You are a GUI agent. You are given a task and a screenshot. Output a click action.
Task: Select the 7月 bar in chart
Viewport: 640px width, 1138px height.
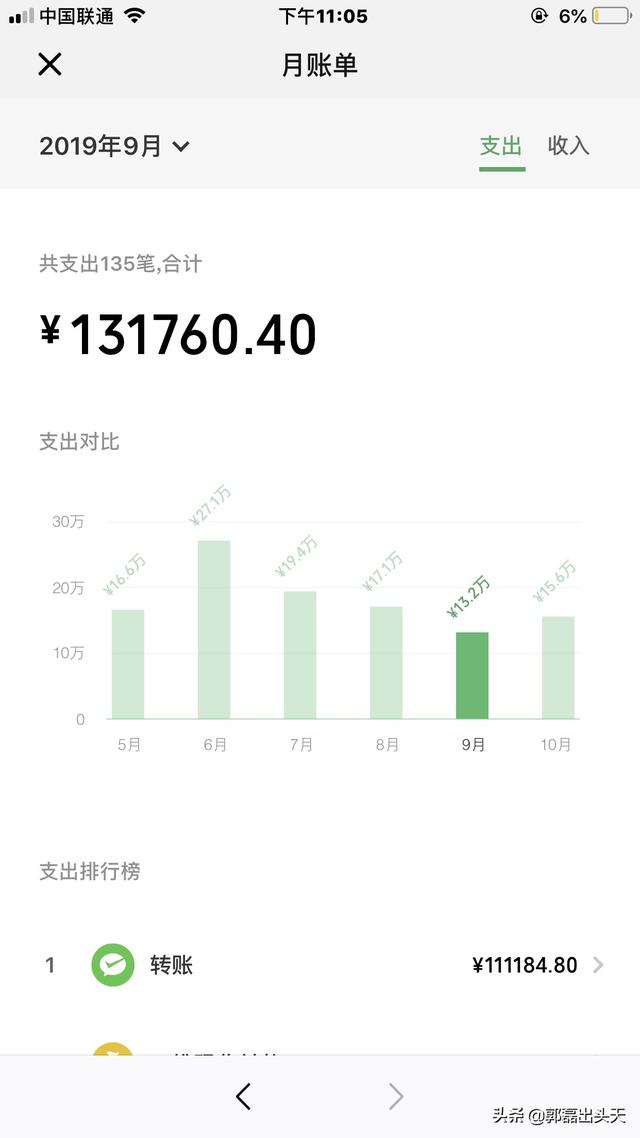click(x=300, y=655)
